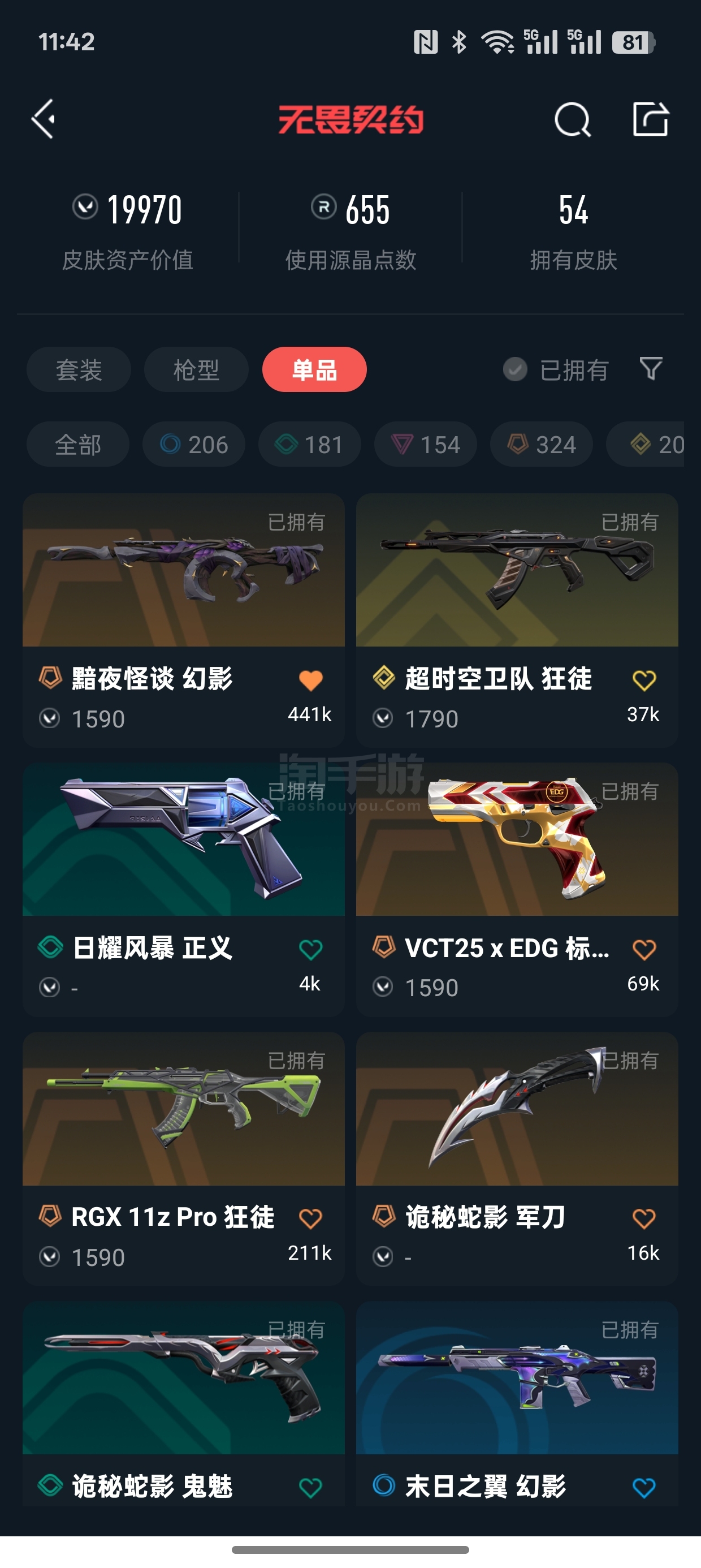Select the 单品 tab

314,369
